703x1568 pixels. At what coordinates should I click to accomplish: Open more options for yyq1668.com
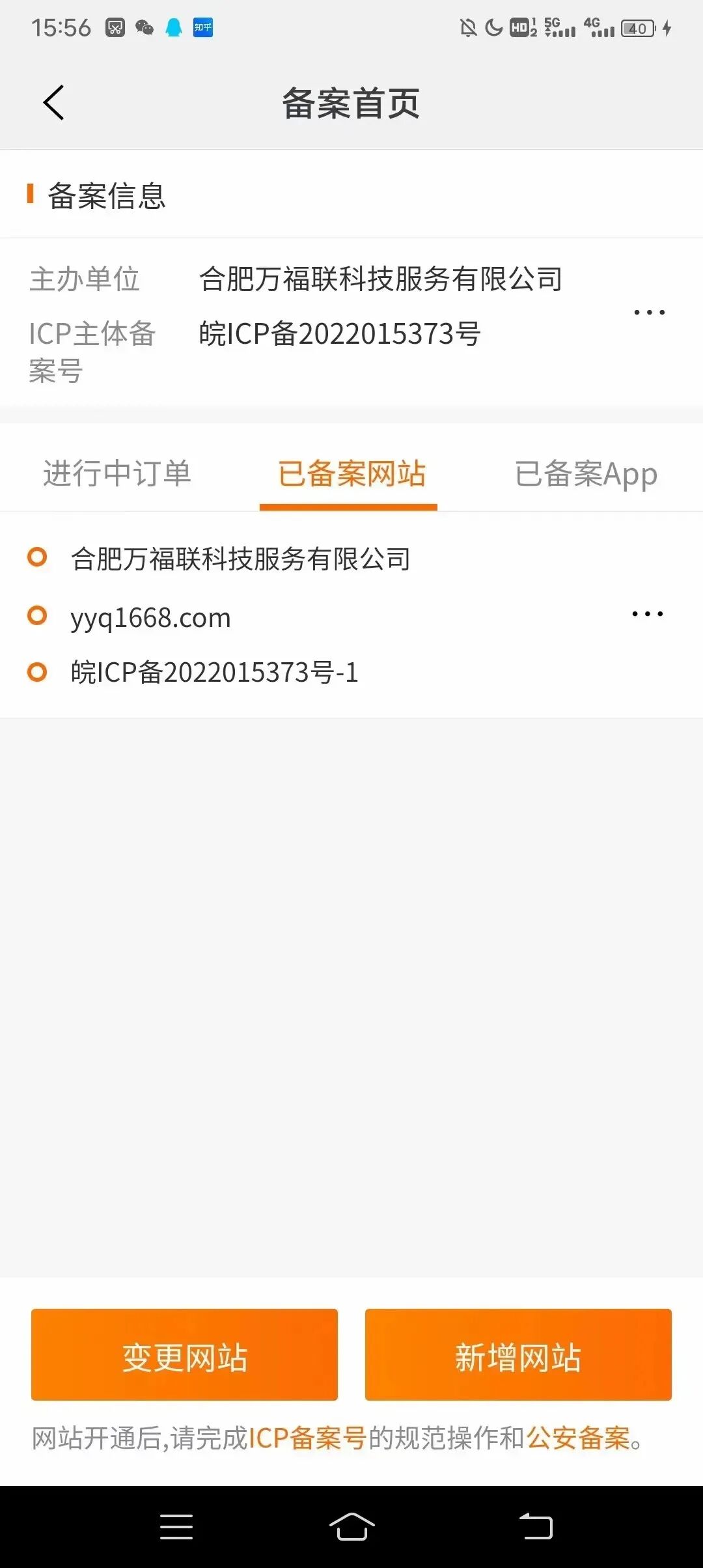648,614
